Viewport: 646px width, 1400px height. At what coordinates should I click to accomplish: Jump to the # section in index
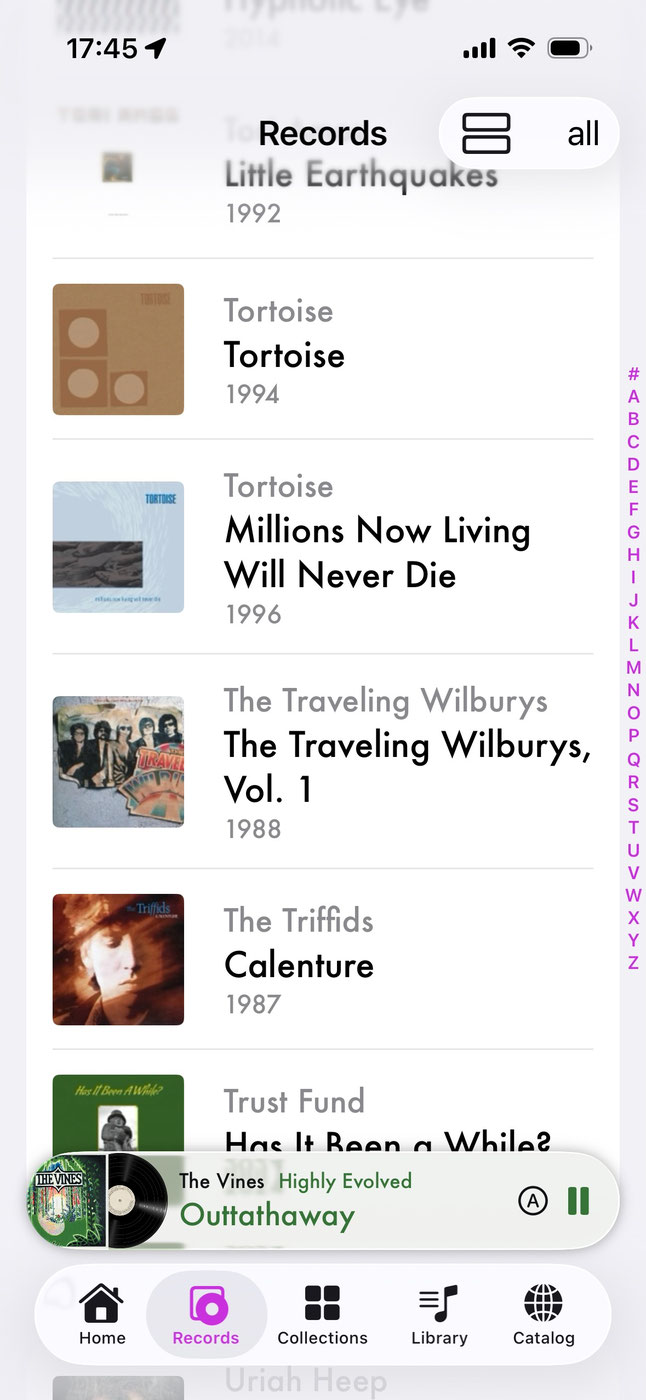pos(633,374)
